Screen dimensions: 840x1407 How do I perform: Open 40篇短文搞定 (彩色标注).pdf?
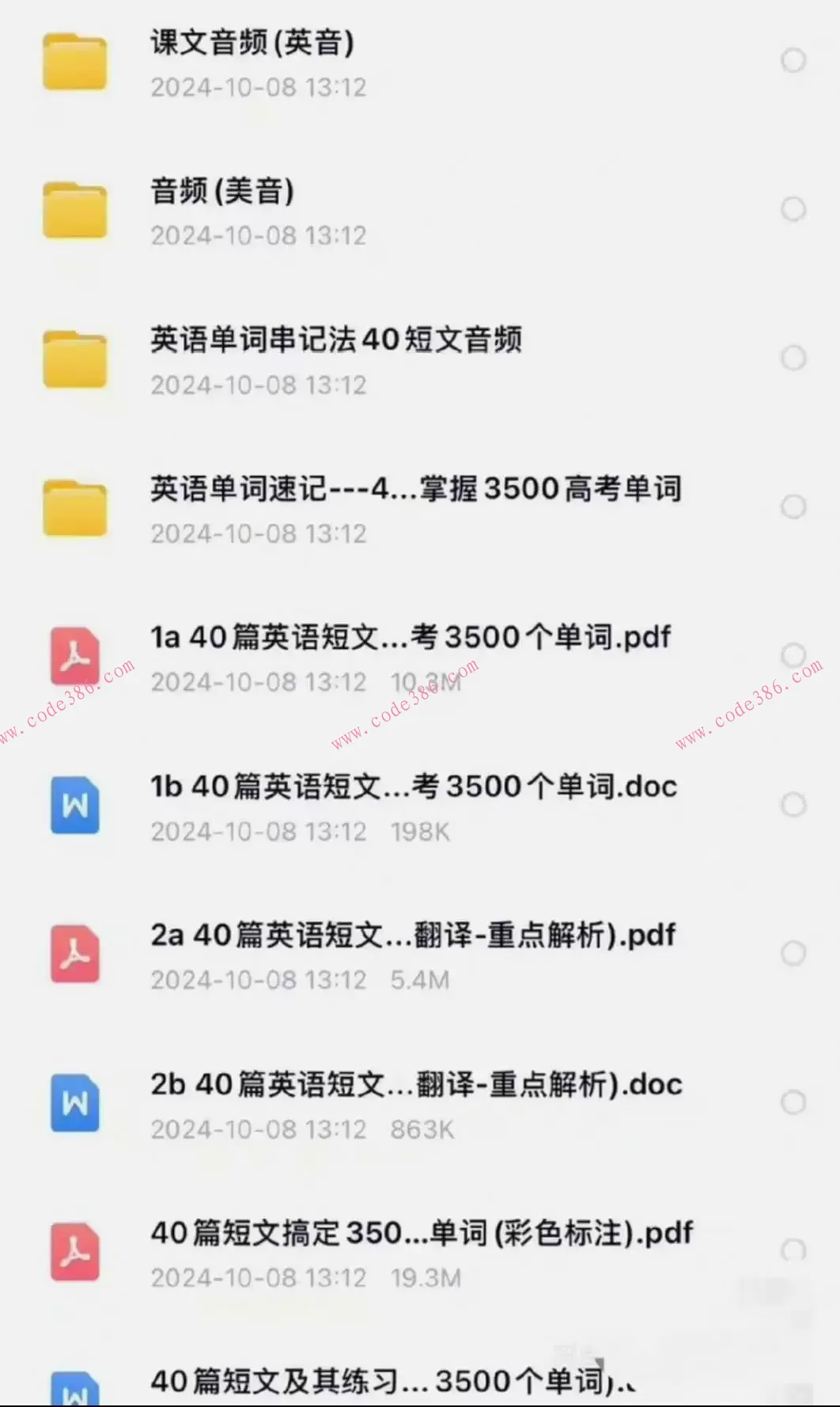click(x=420, y=1233)
